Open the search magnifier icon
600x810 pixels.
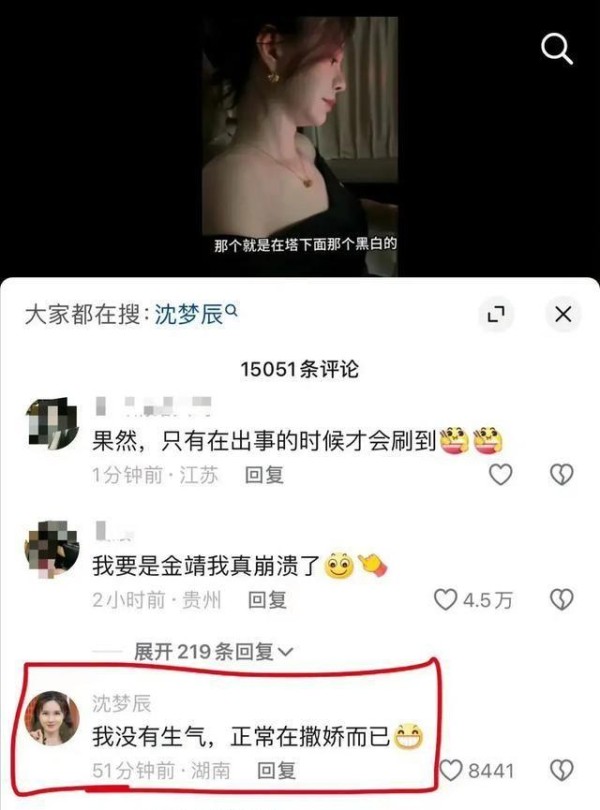[x=556, y=48]
